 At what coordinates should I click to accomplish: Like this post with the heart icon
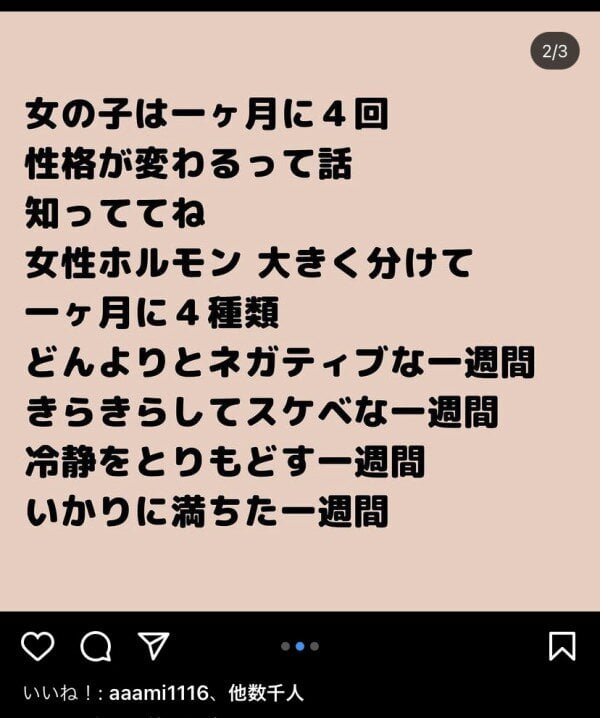tap(37, 646)
